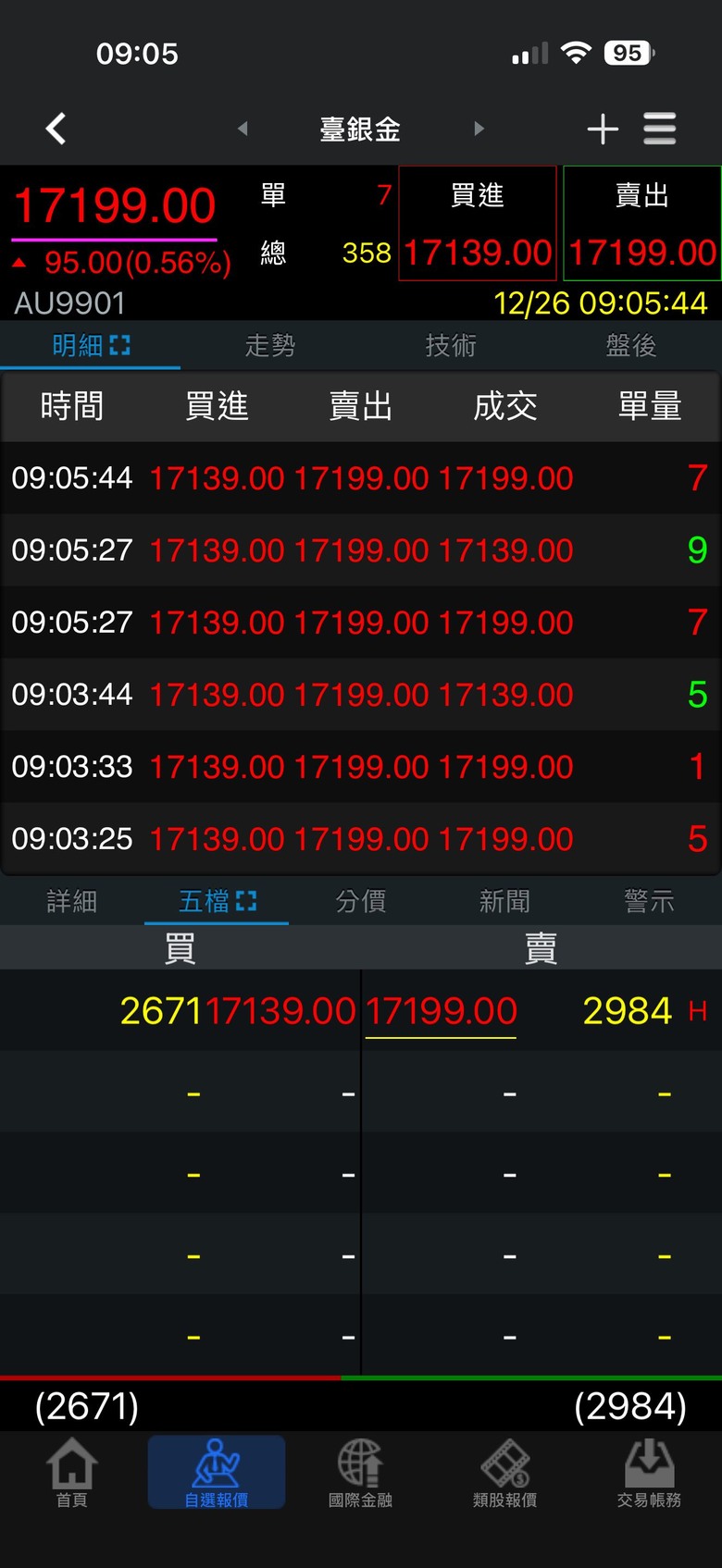The image size is (722, 1568).
Task: Switch to the 盤後 tab
Action: pos(631,346)
